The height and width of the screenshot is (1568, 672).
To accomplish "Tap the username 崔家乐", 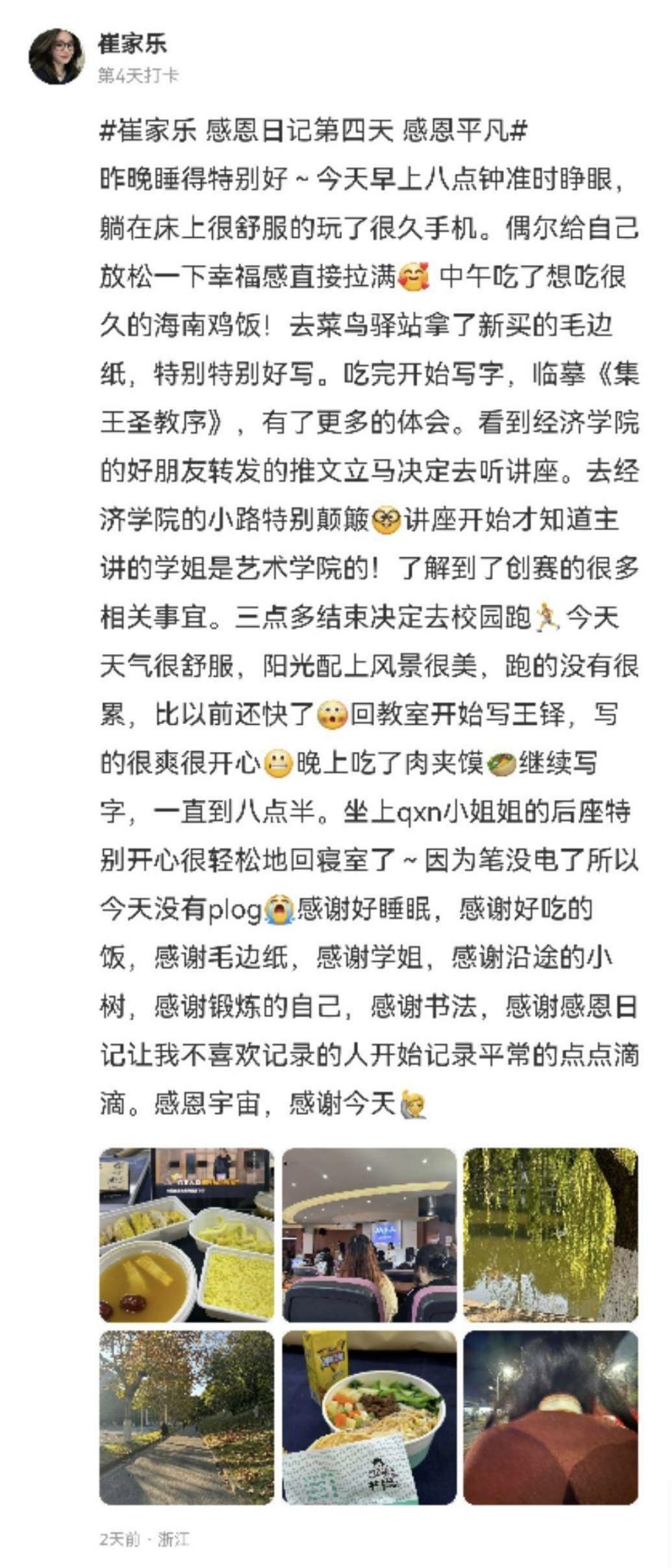I will [133, 43].
